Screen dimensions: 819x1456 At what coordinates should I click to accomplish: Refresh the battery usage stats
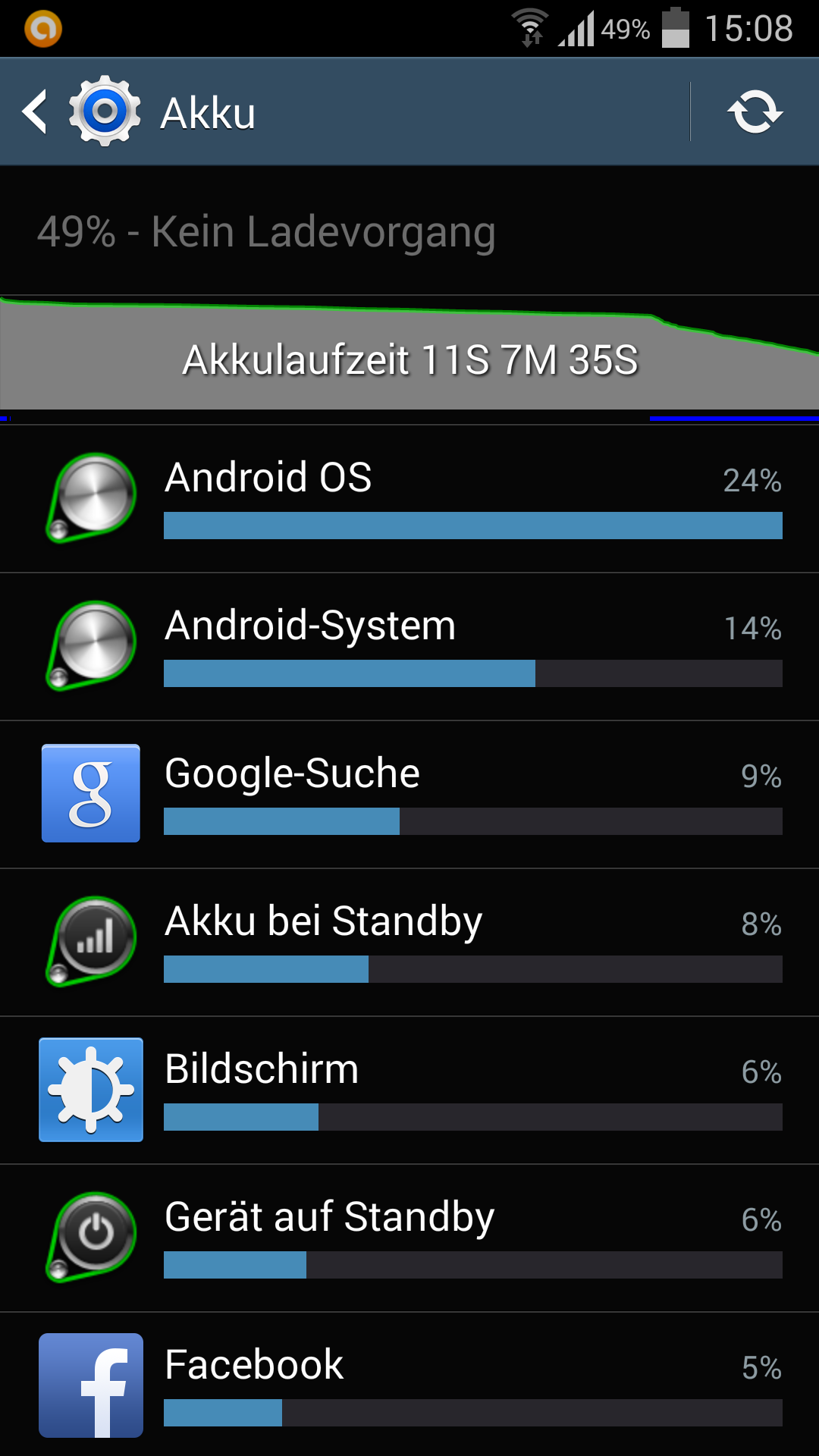[755, 112]
